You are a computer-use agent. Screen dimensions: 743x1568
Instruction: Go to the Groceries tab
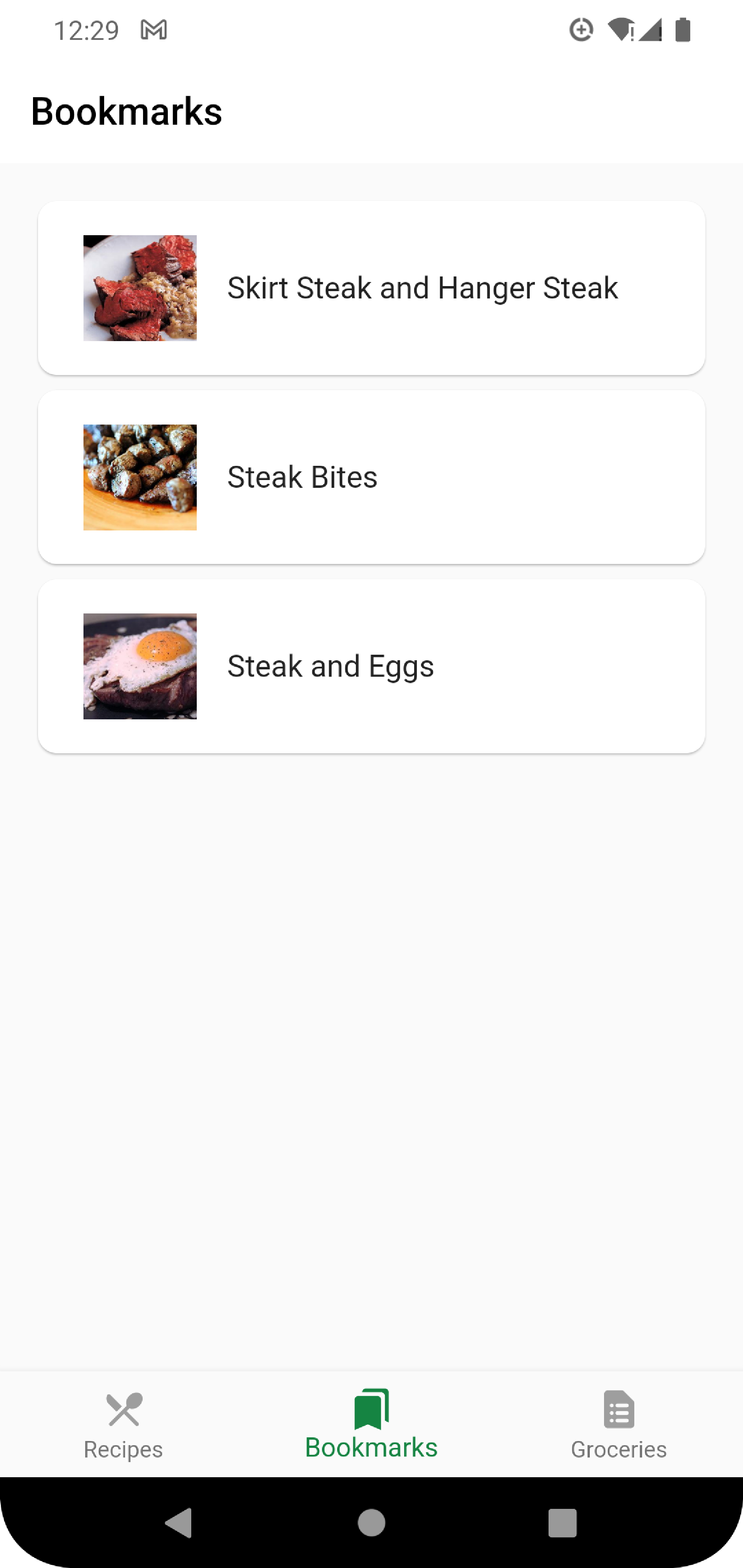619,1424
